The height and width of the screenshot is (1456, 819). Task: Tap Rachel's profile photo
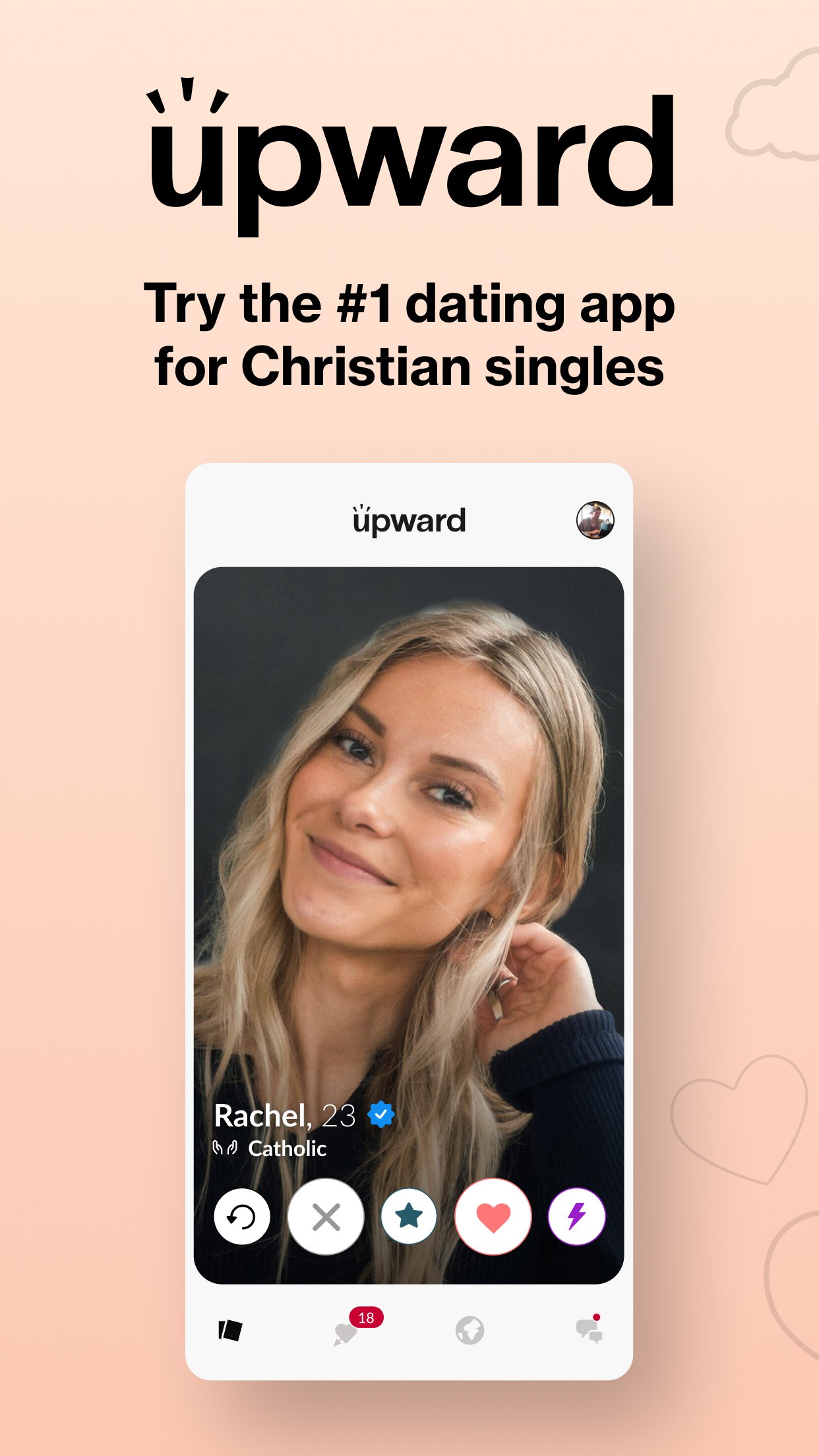pos(409,824)
